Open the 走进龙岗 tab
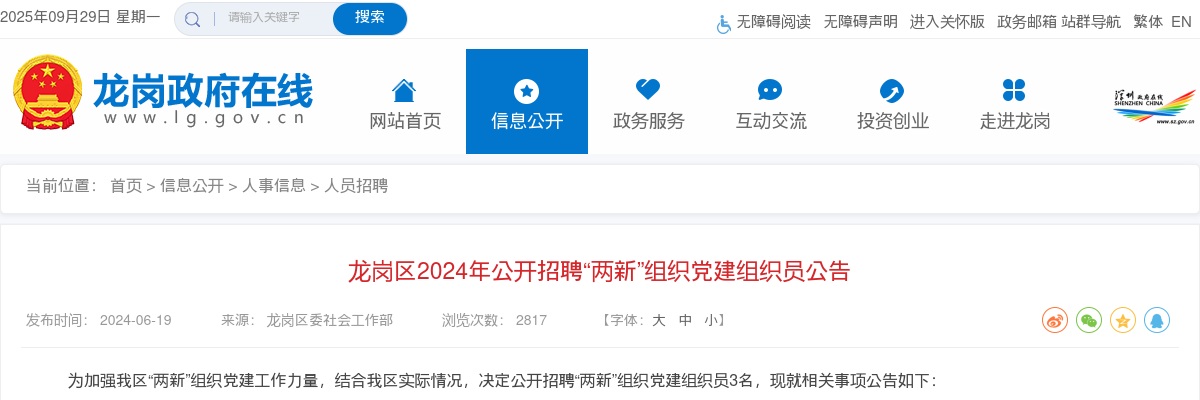1200x400 pixels. click(x=1014, y=103)
